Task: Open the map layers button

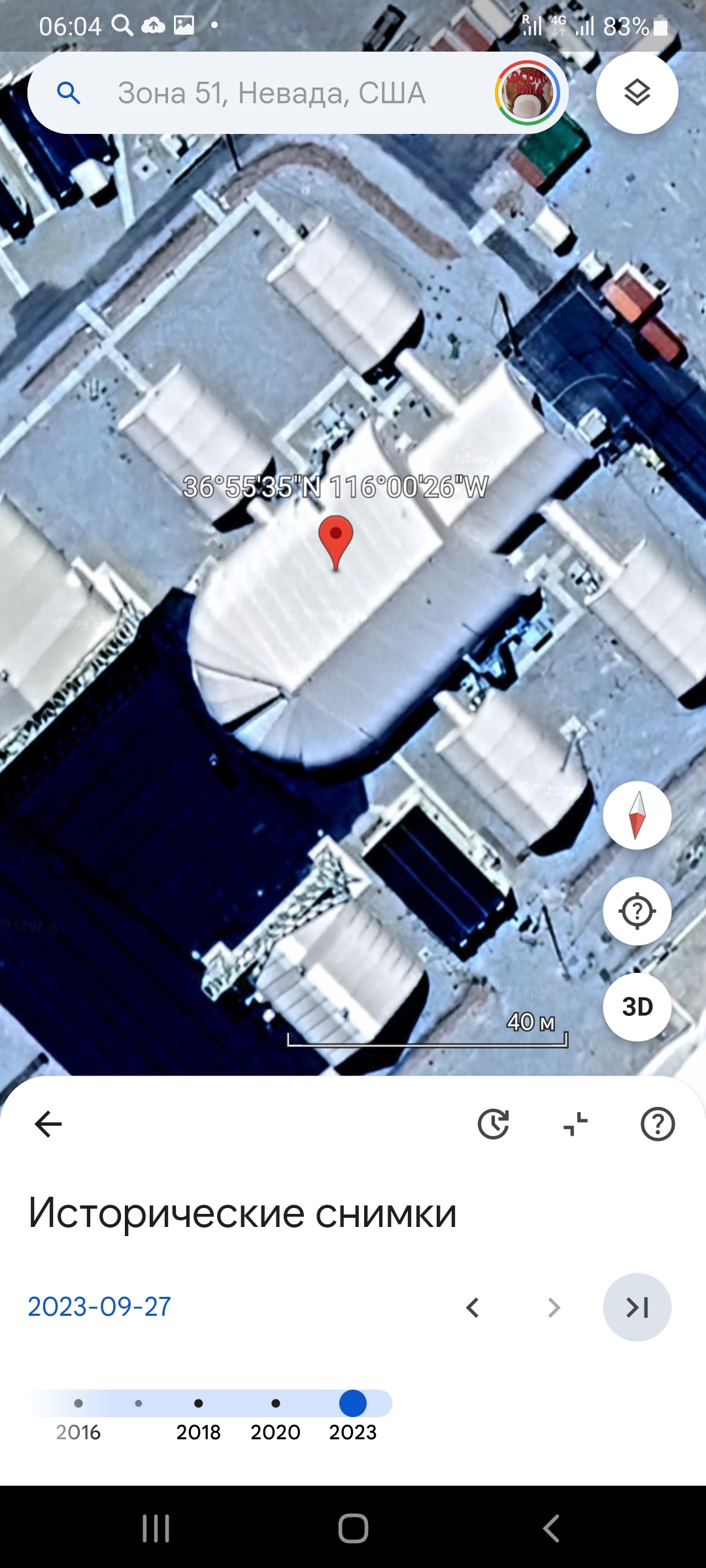Action: click(x=637, y=93)
